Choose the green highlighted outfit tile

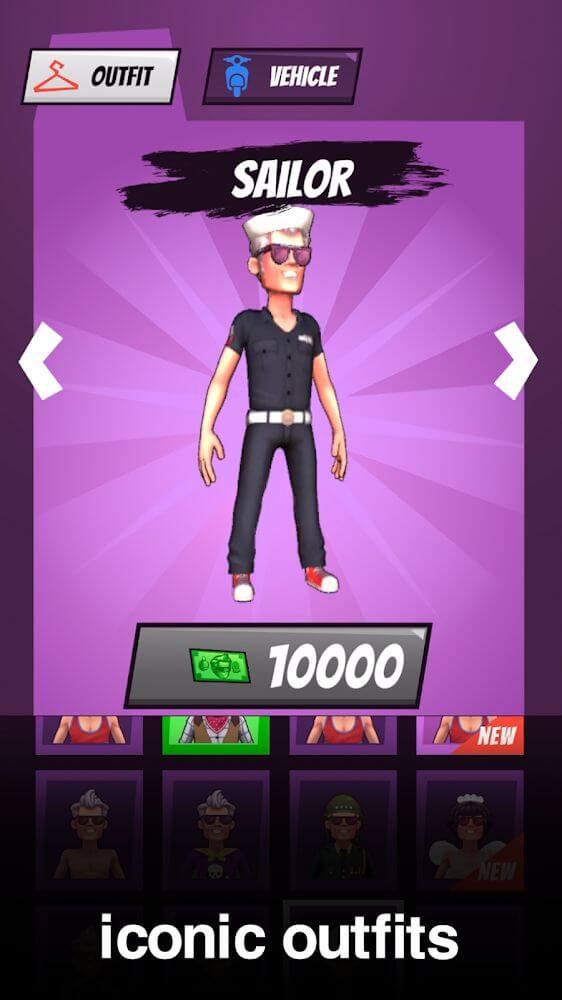pyautogui.click(x=216, y=734)
